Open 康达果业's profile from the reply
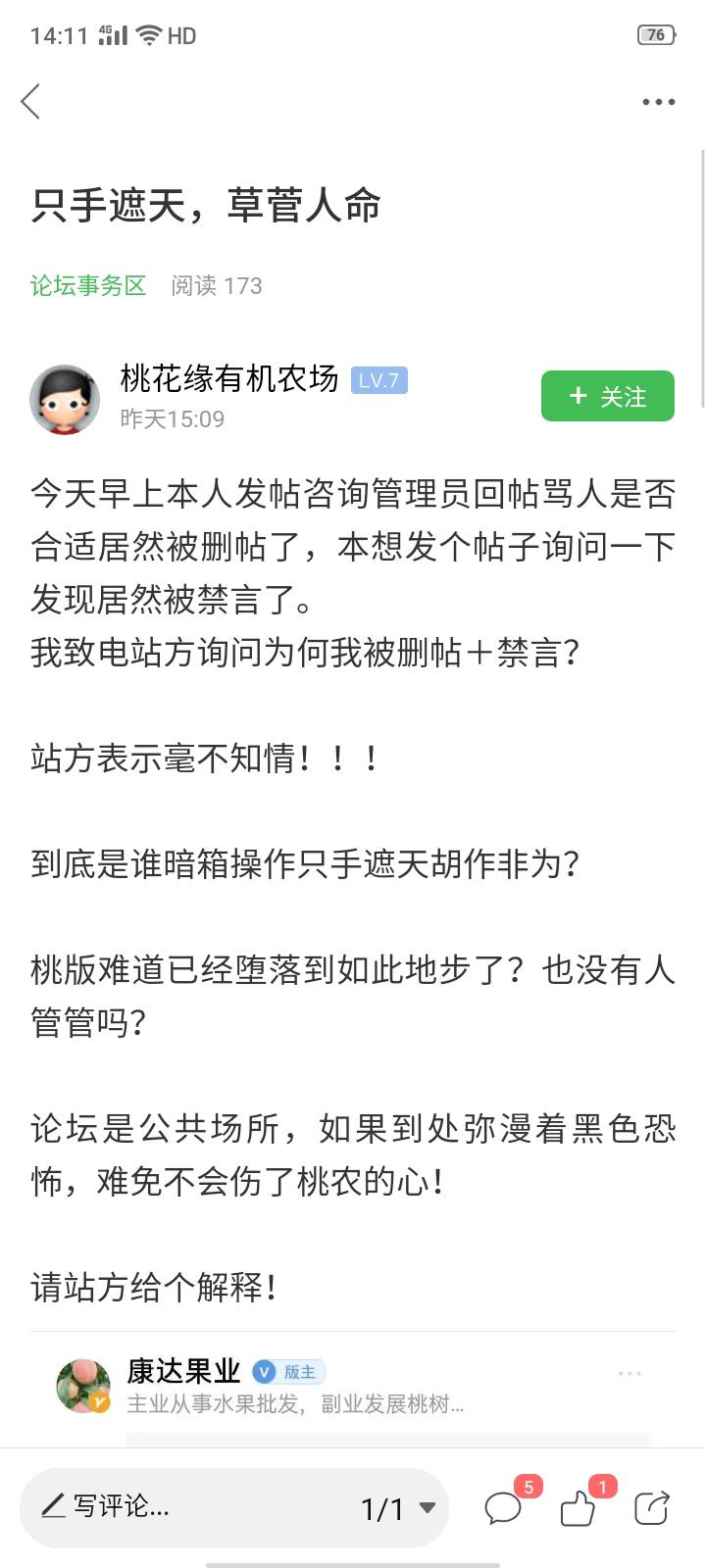The height and width of the screenshot is (1568, 706). coord(183,1370)
